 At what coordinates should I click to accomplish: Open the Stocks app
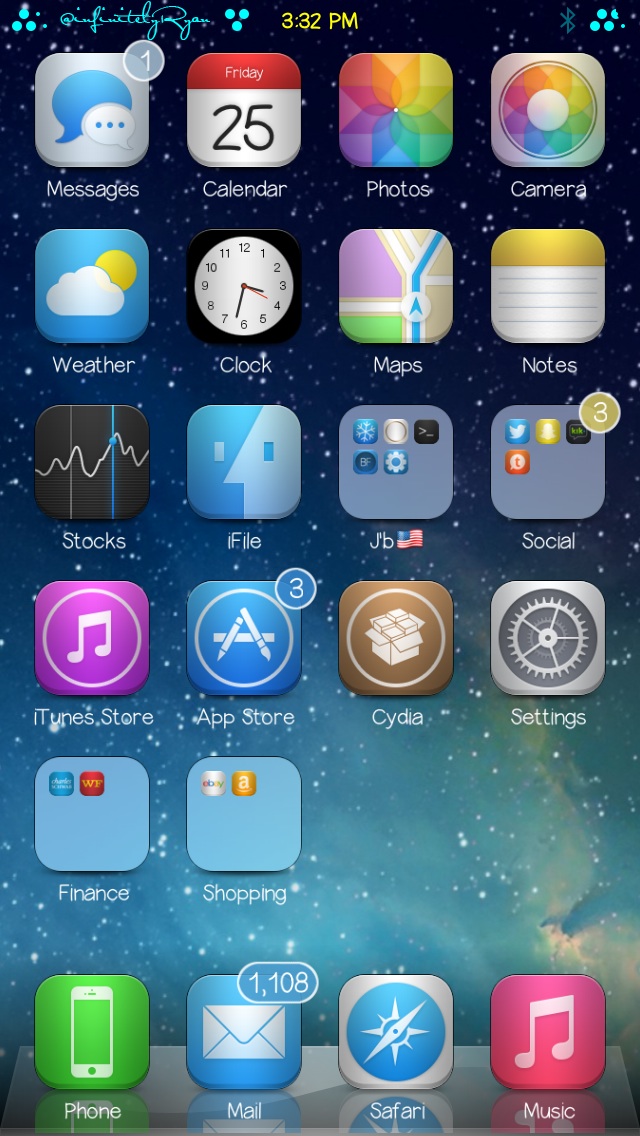[92, 462]
